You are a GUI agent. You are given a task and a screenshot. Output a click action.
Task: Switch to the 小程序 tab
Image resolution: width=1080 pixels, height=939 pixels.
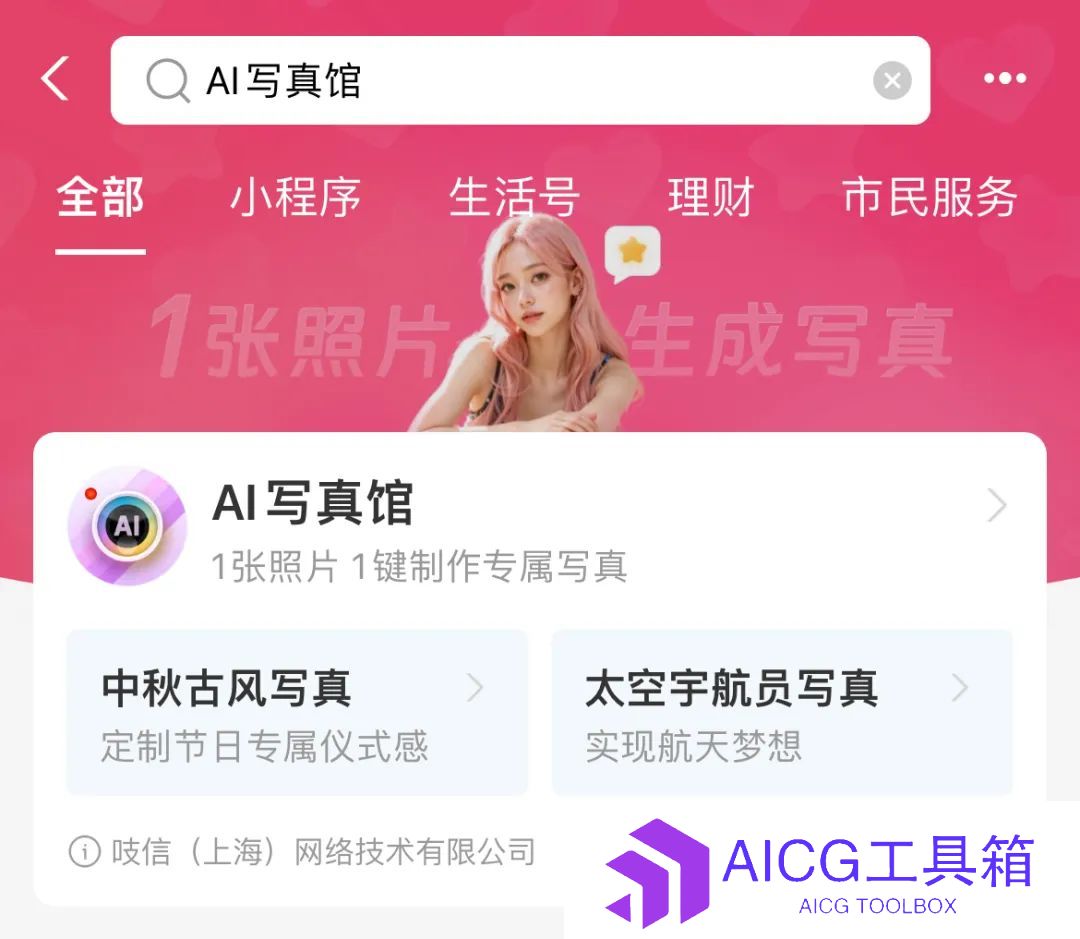[x=295, y=197]
